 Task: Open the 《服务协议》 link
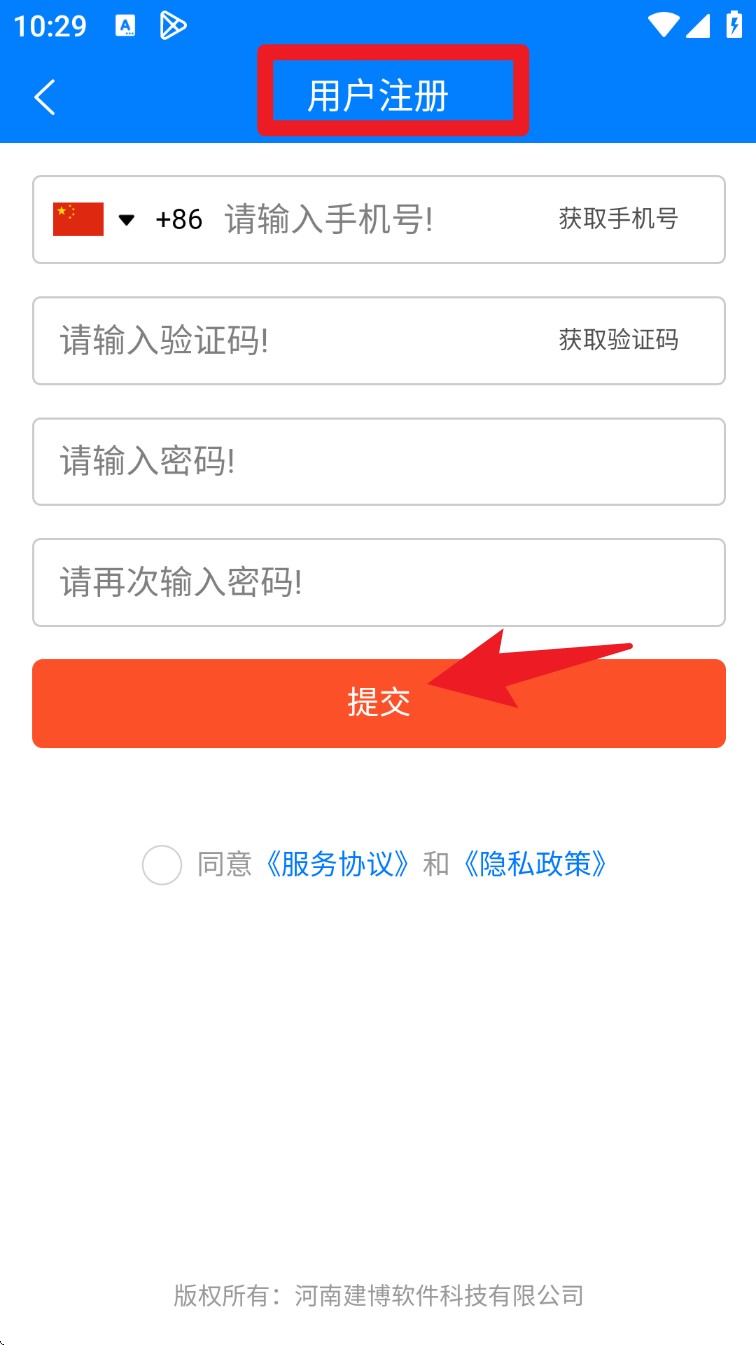[336, 864]
